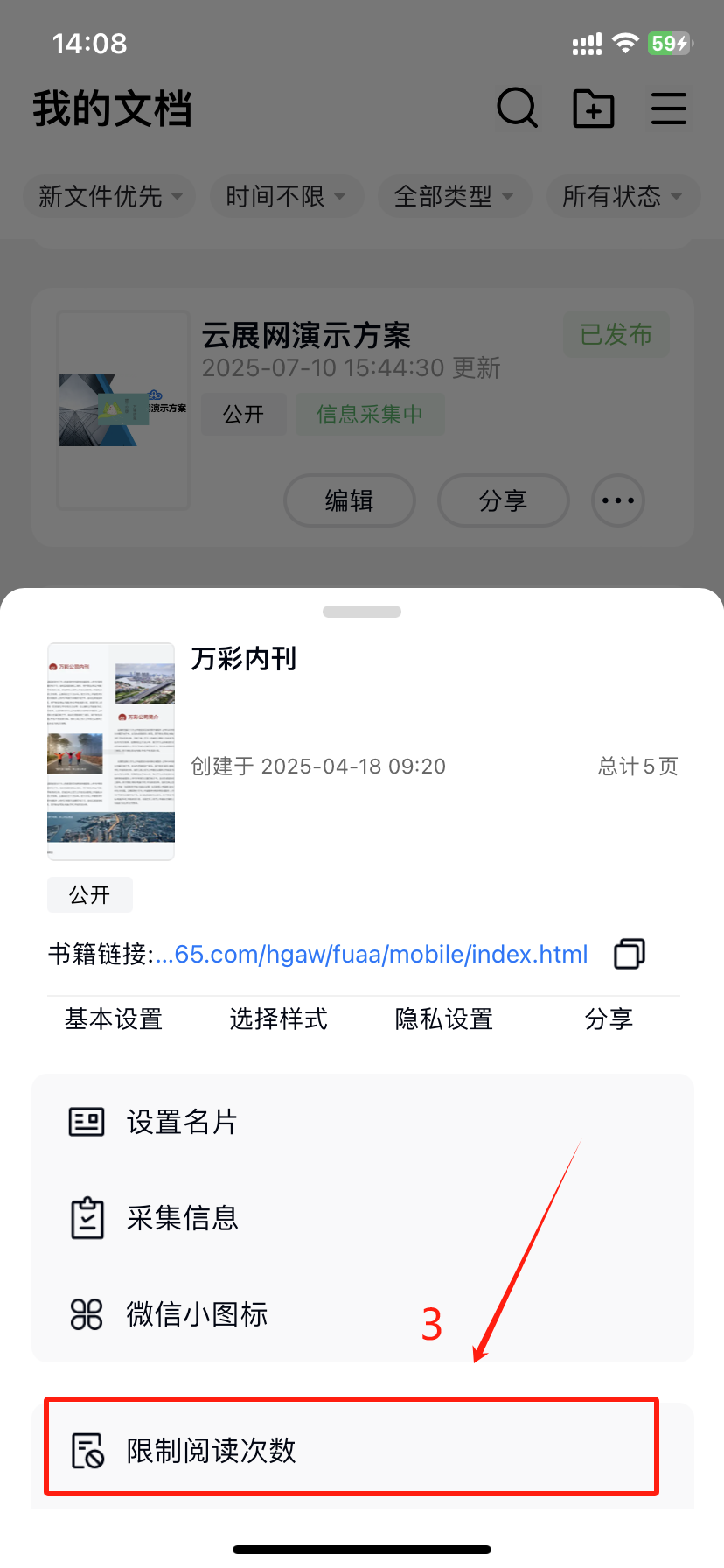Image resolution: width=724 pixels, height=1568 pixels.
Task: Expand the 全部类型 filter
Action: point(454,197)
